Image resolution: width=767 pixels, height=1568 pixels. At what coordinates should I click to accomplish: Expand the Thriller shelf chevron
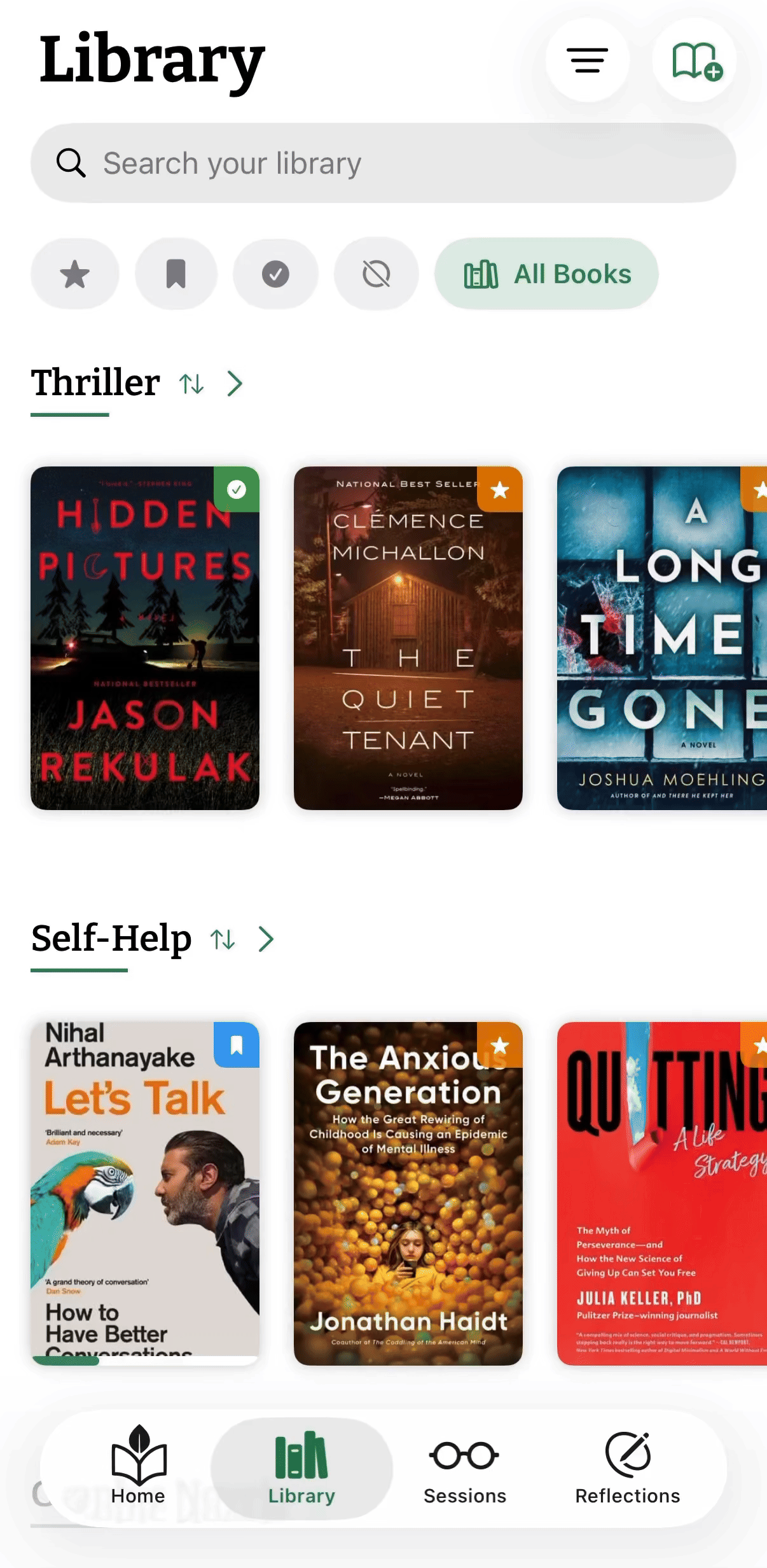click(235, 384)
